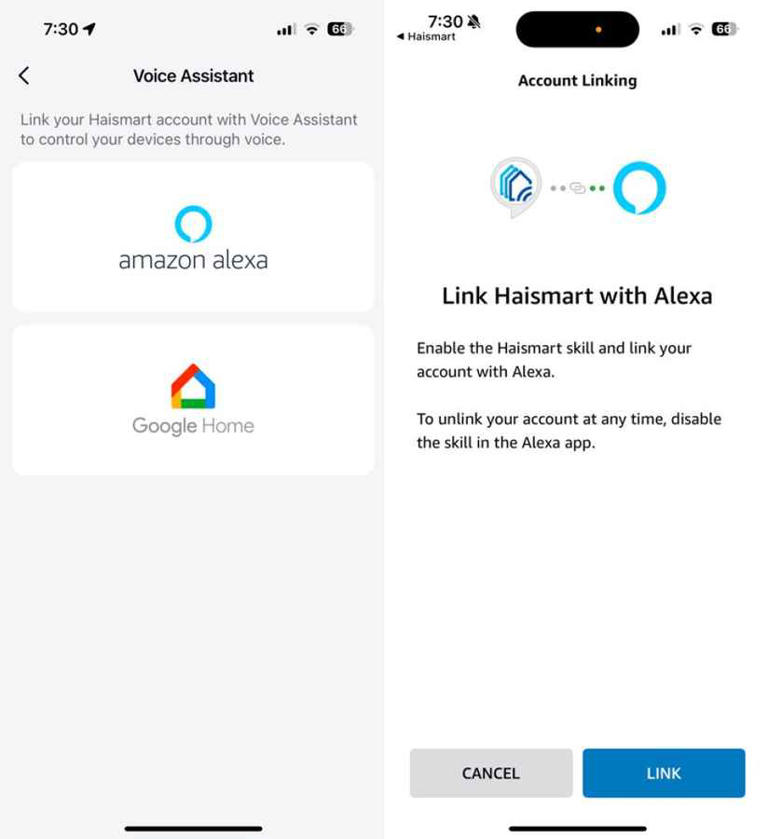The height and width of the screenshot is (839, 768).
Task: Open the Amazon Alexa linking card
Action: tap(193, 238)
